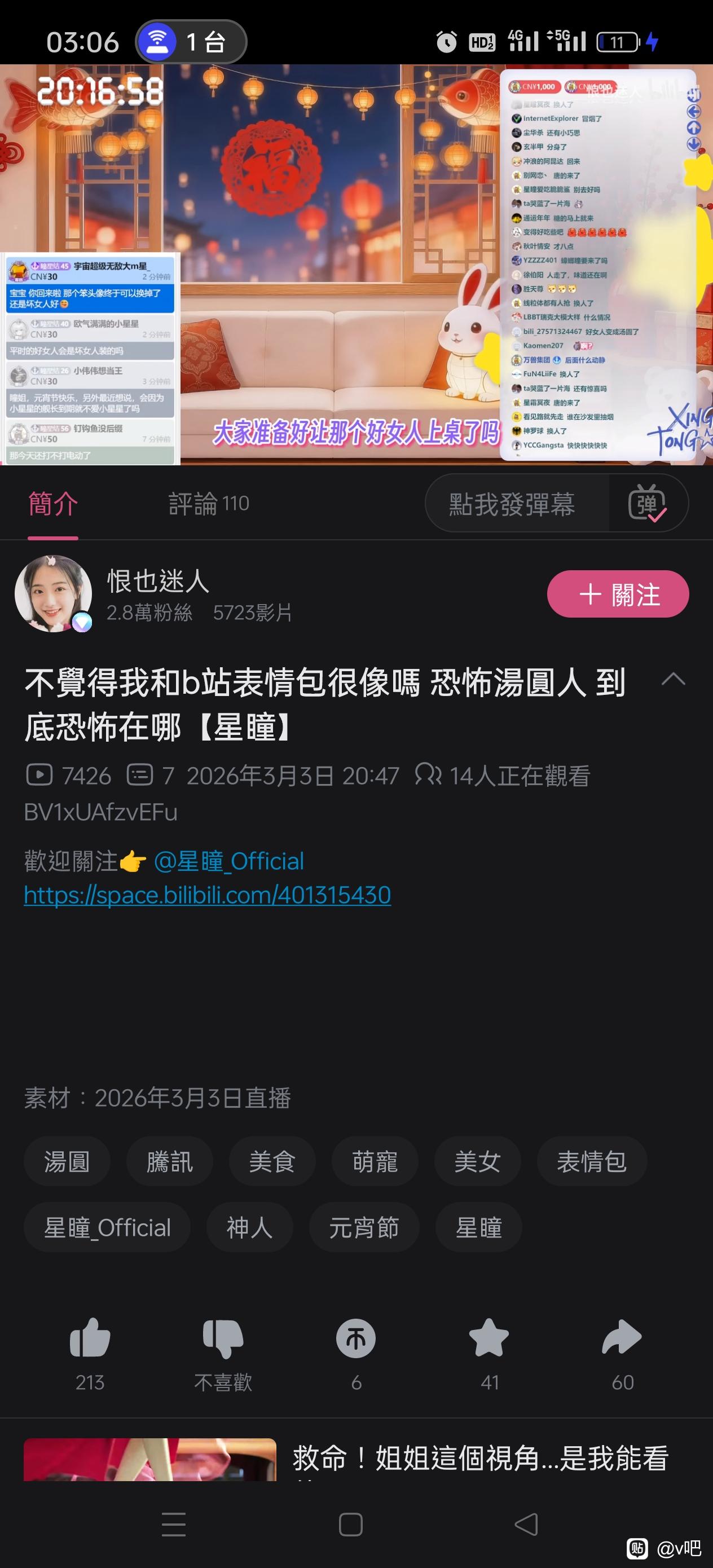This screenshot has width=713, height=1568.
Task: Add video to favorites with star
Action: (x=489, y=1338)
